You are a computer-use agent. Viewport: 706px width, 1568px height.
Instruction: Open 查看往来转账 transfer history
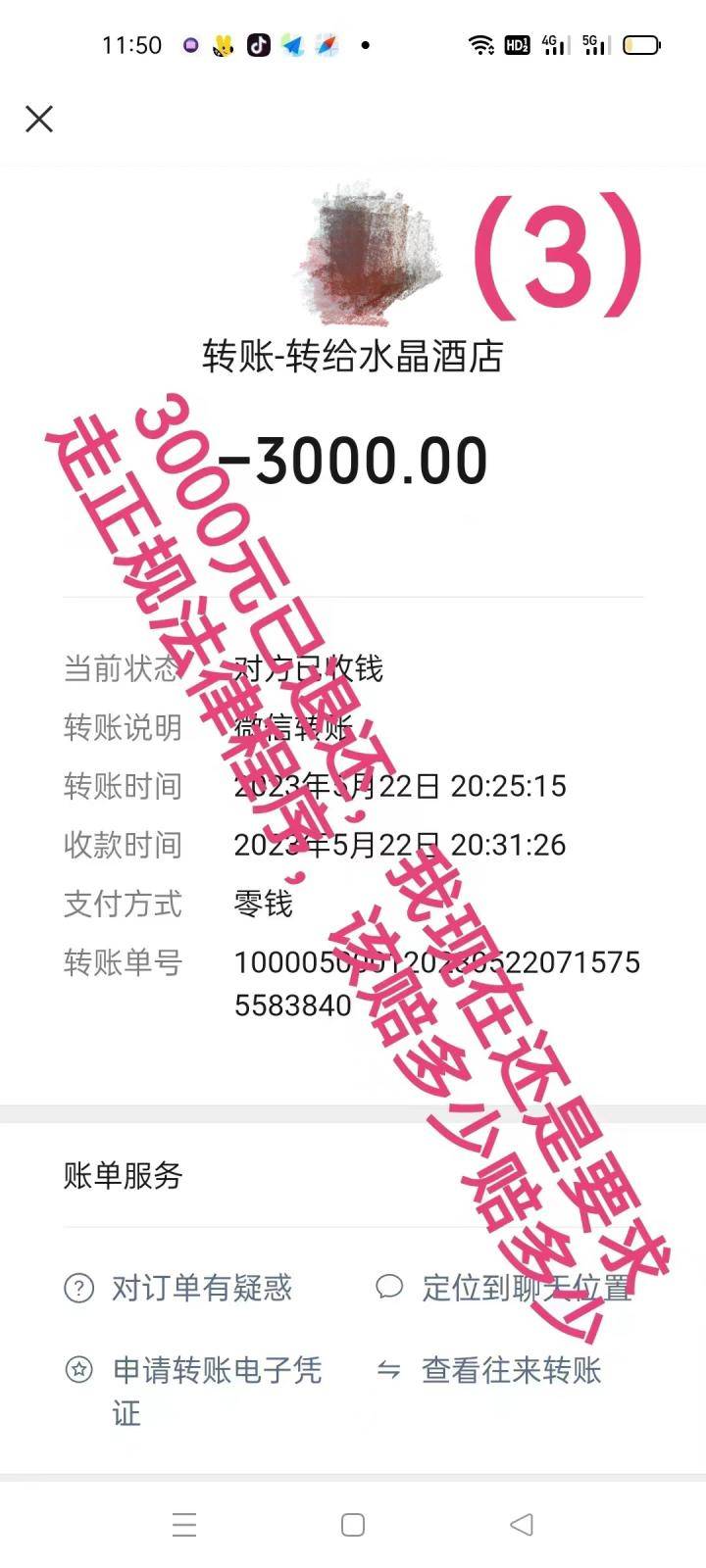pos(510,1370)
